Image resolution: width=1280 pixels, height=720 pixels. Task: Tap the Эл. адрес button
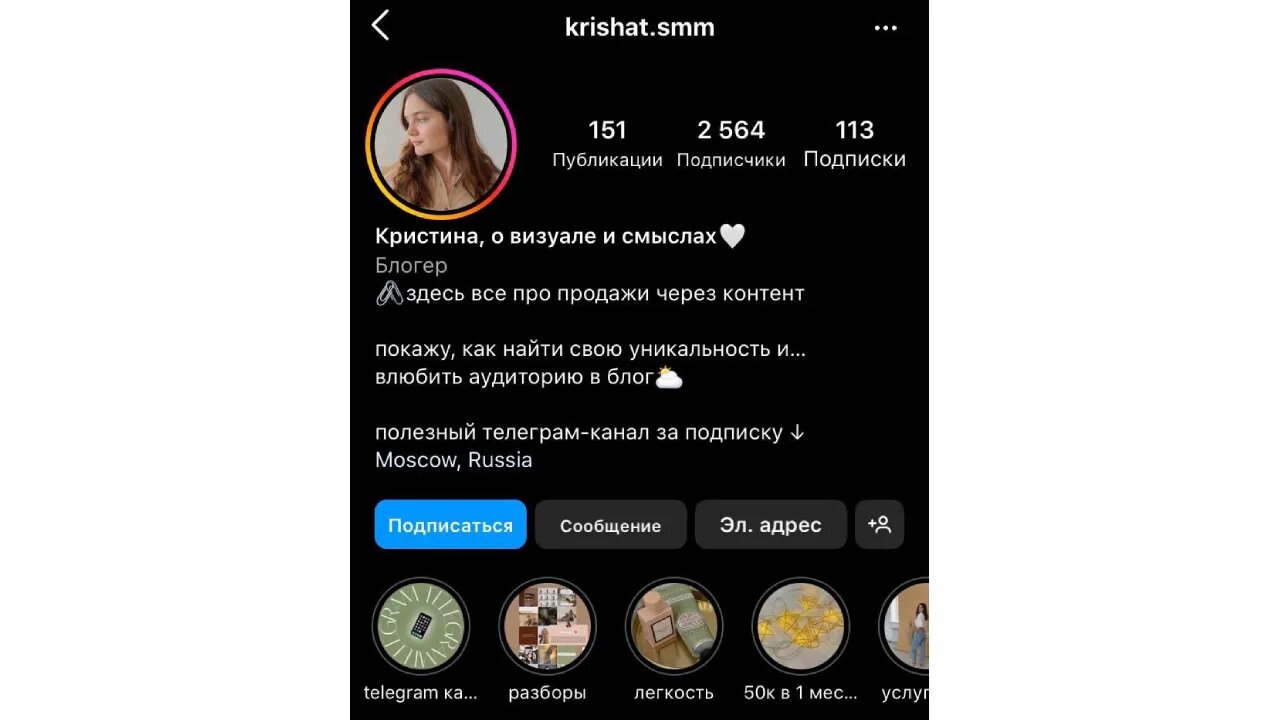770,525
